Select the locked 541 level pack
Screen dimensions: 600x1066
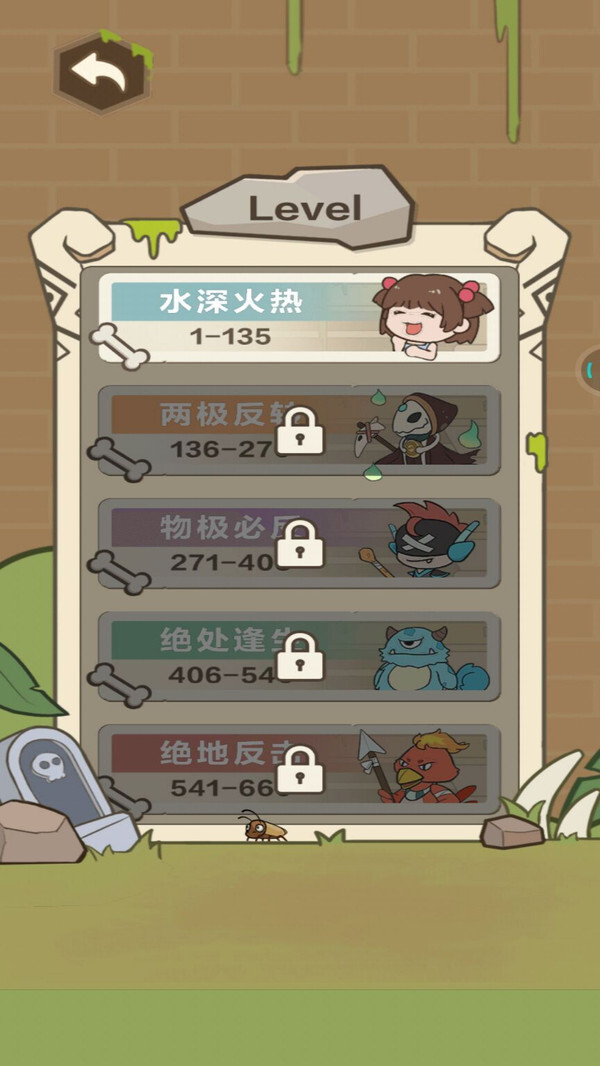(300, 769)
